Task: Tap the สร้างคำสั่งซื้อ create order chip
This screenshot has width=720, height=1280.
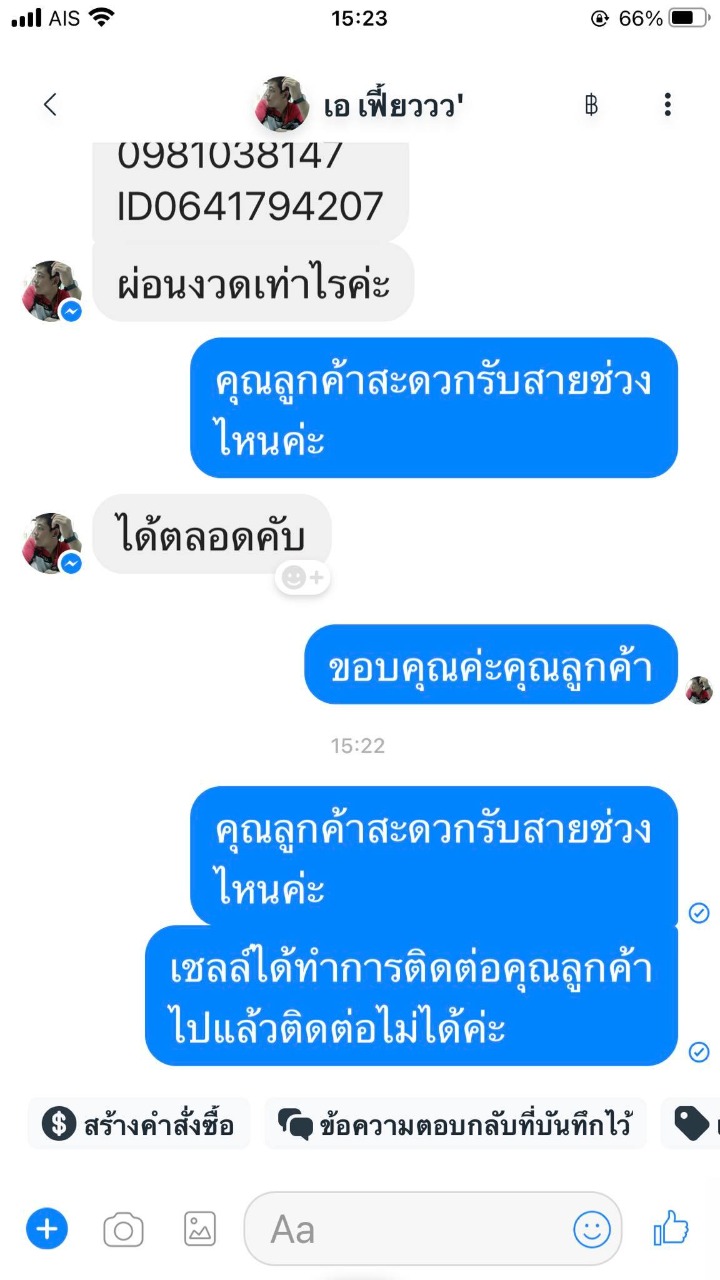Action: pos(139,1125)
